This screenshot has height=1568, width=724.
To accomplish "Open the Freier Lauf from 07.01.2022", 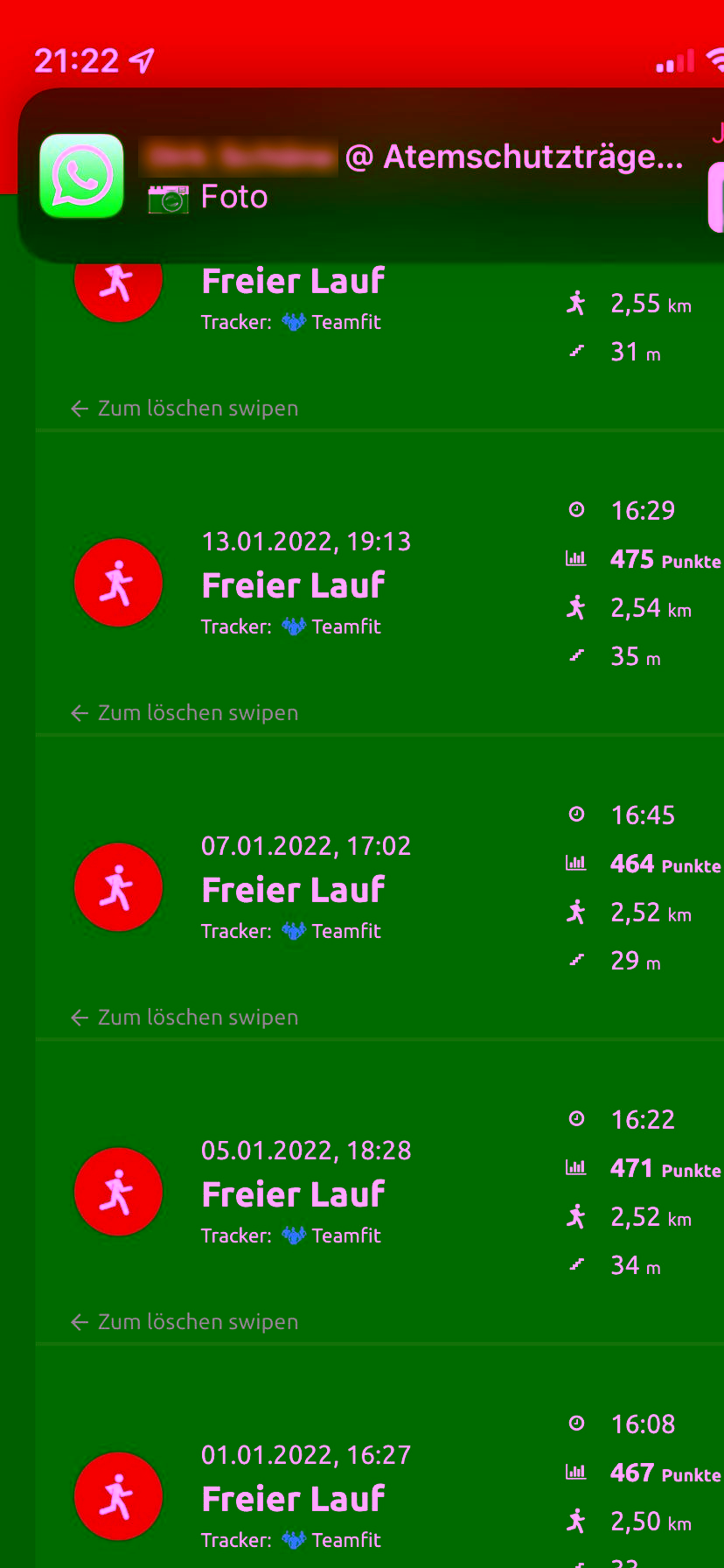I will point(294,890).
